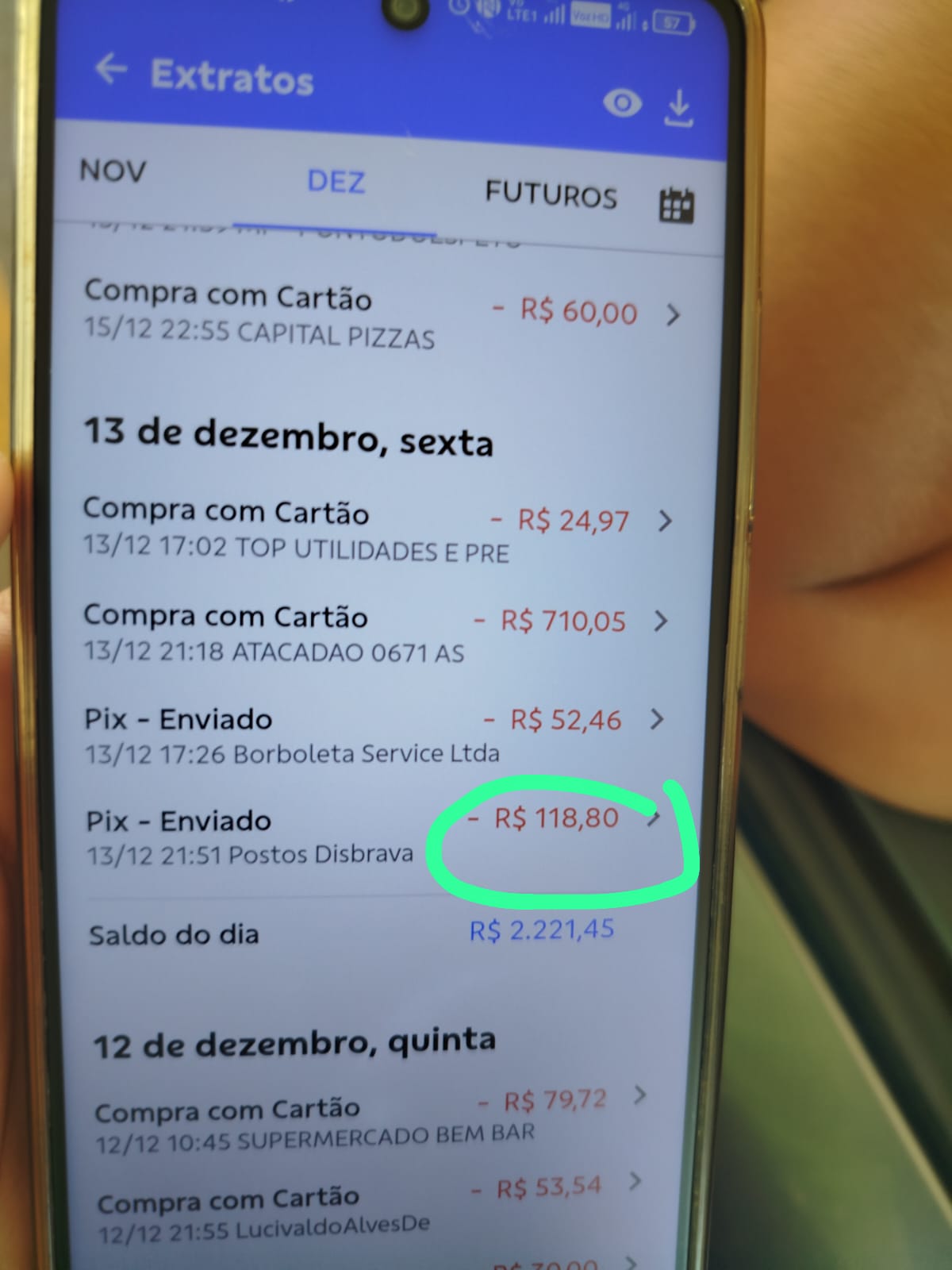The width and height of the screenshot is (952, 1270).
Task: Open the CAPITAL PIZZAS purchase
Action: pyautogui.click(x=381, y=314)
